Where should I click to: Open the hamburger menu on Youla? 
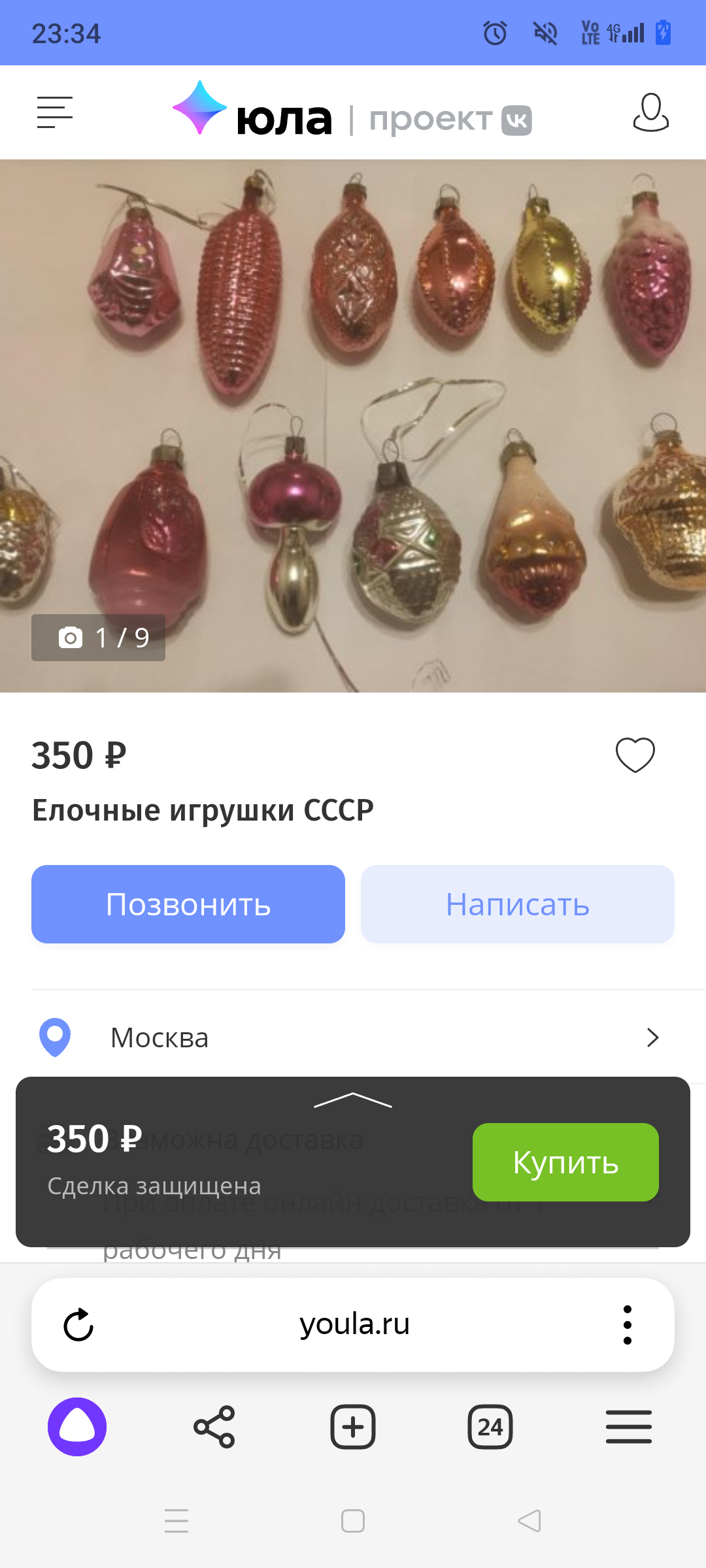55,112
